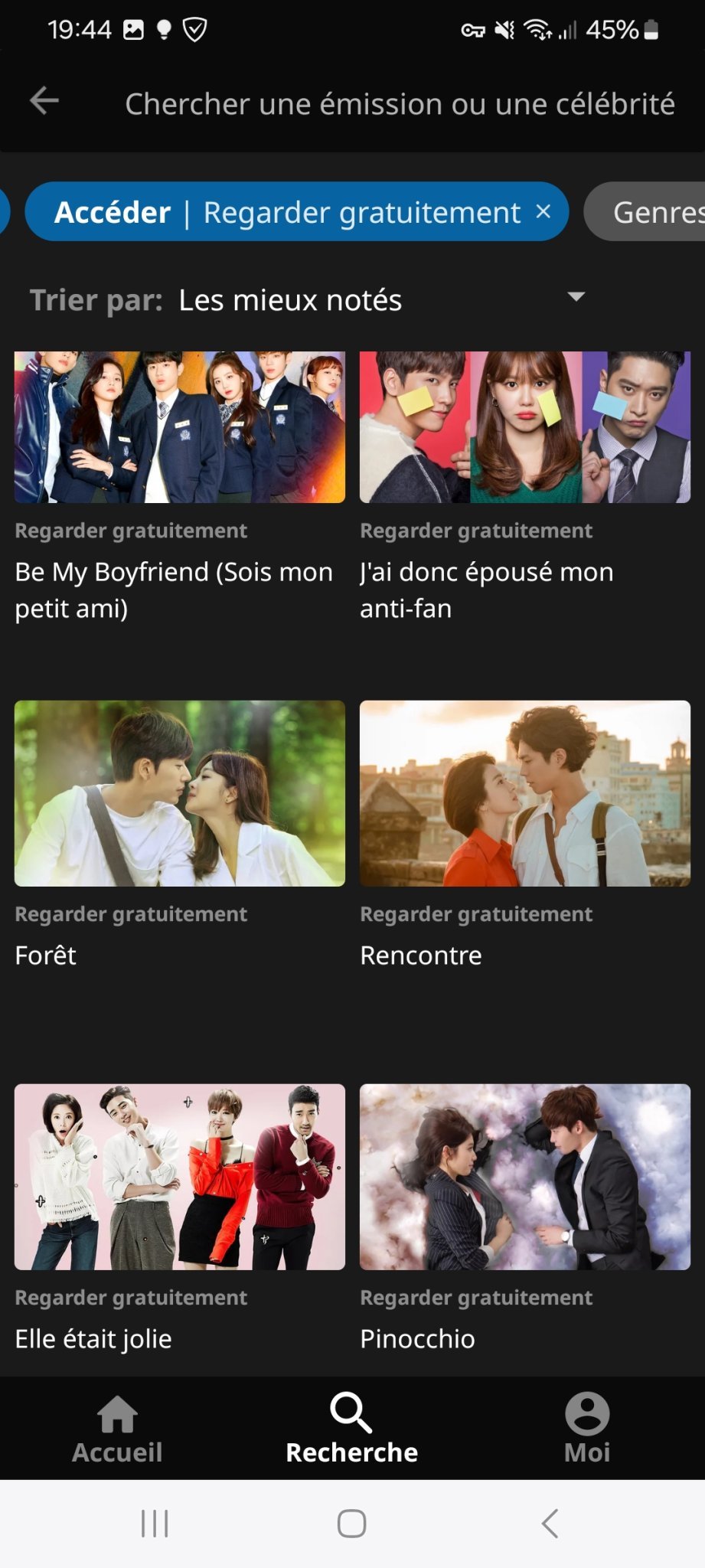Choose the Pinocchio drama
The width and height of the screenshot is (705, 1568).
pos(524,1177)
